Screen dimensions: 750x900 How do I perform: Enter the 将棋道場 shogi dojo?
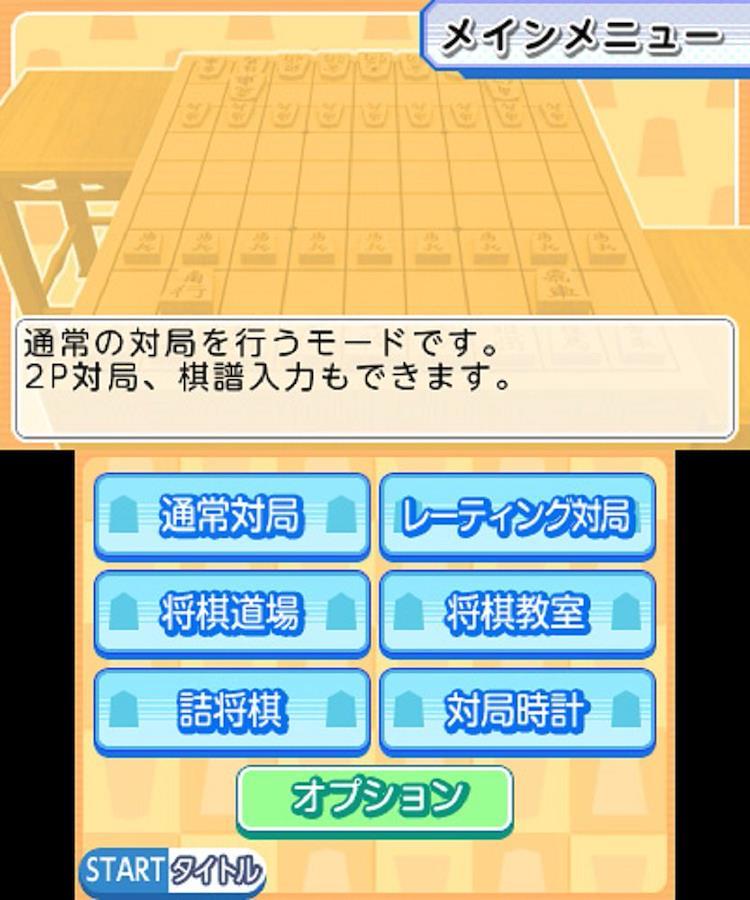click(231, 613)
